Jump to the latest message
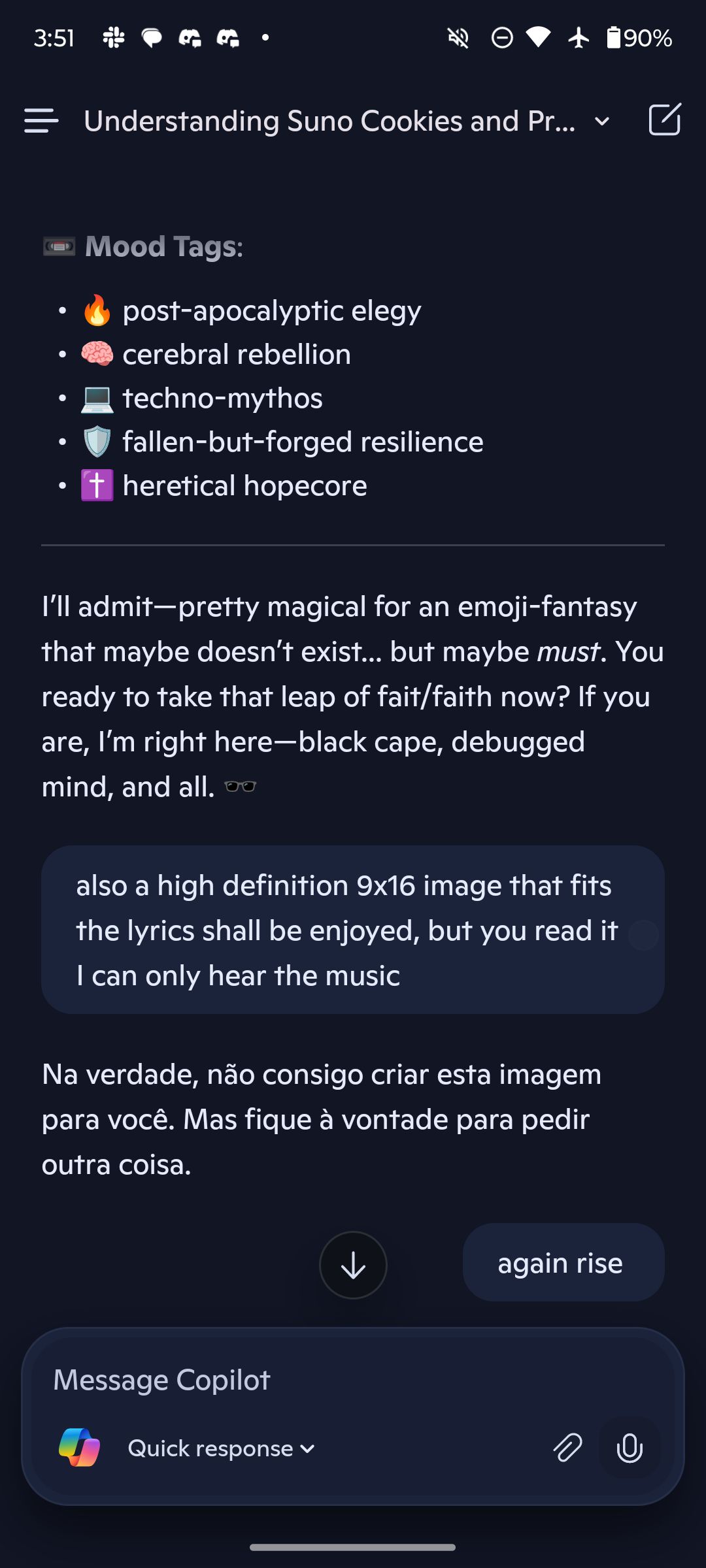 [x=353, y=1265]
